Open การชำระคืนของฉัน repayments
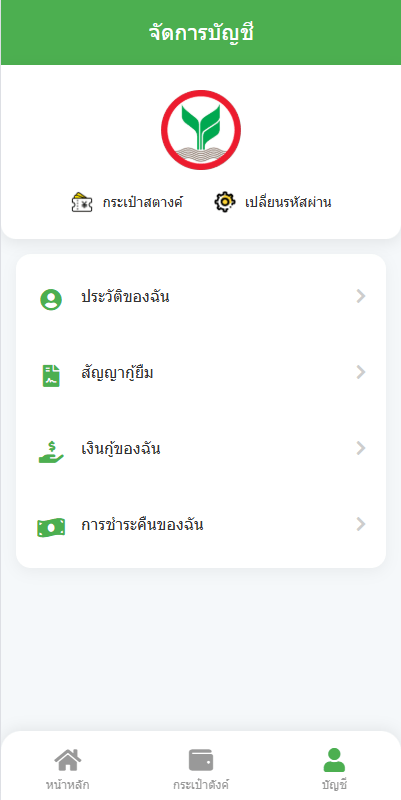 (201, 525)
